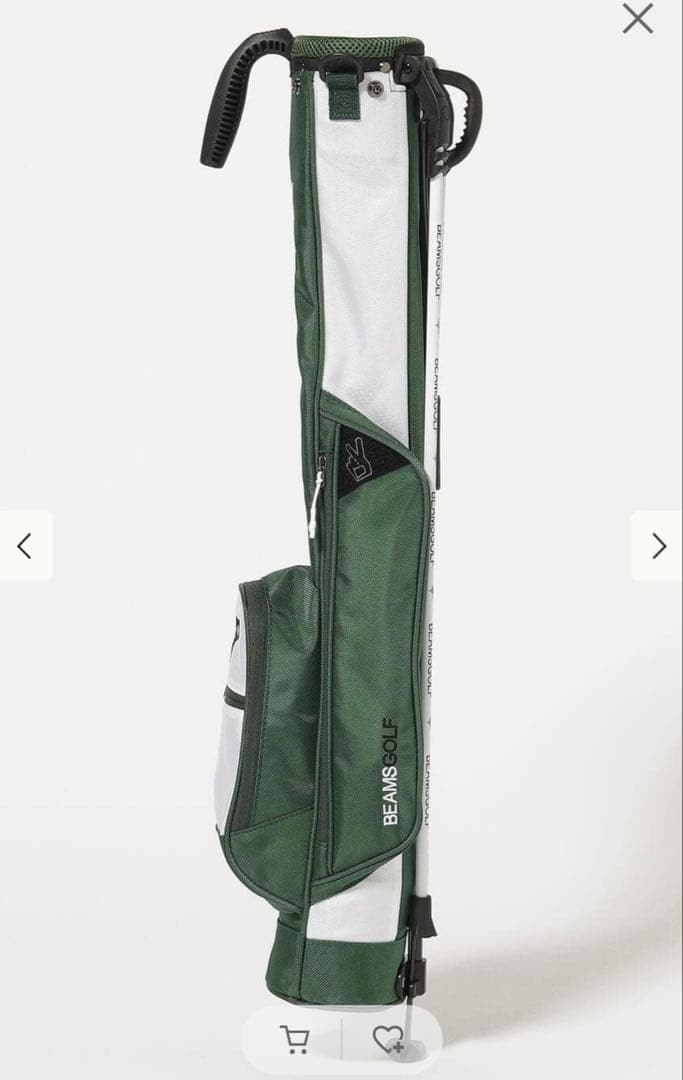Close the product image viewer
Image resolution: width=683 pixels, height=1080 pixels.
pos(637,19)
